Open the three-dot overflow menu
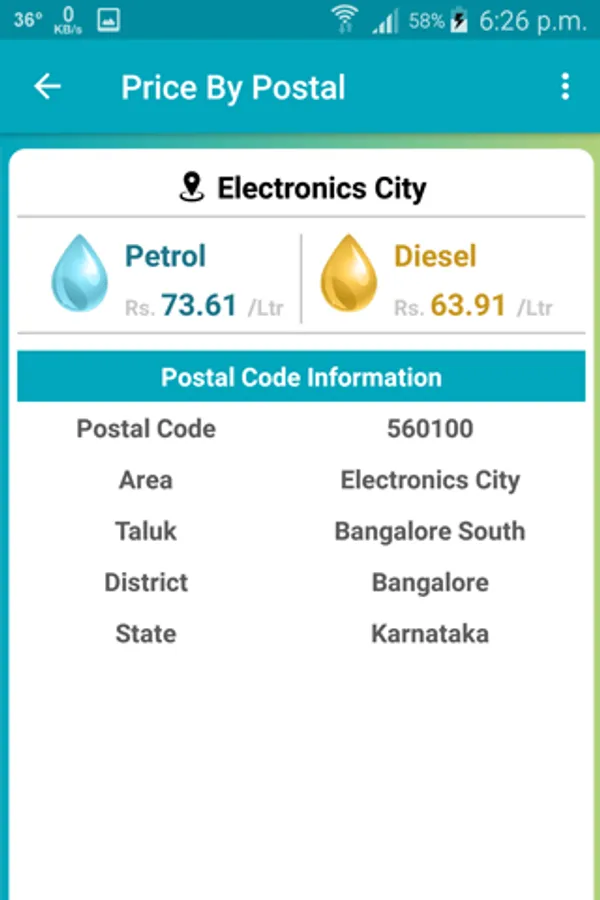This screenshot has height=900, width=600. pos(565,87)
